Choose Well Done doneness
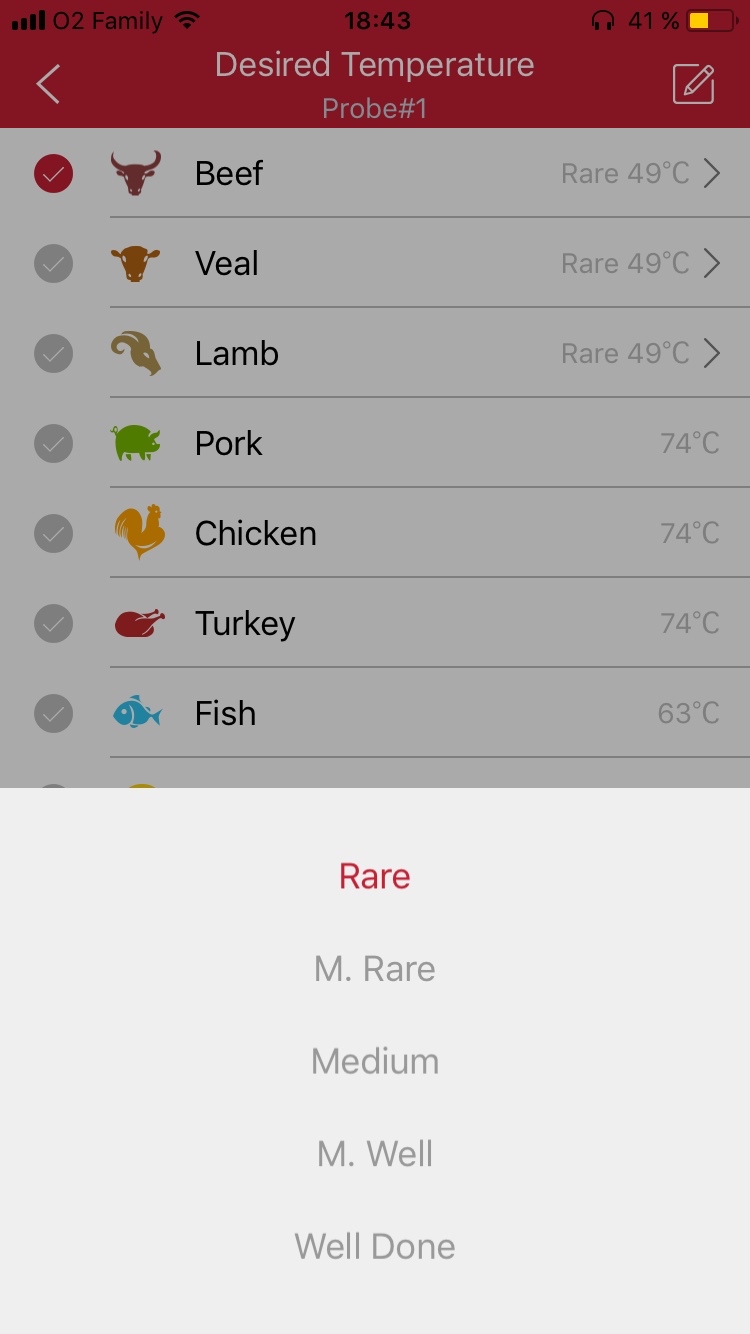The height and width of the screenshot is (1334, 750). (375, 1246)
